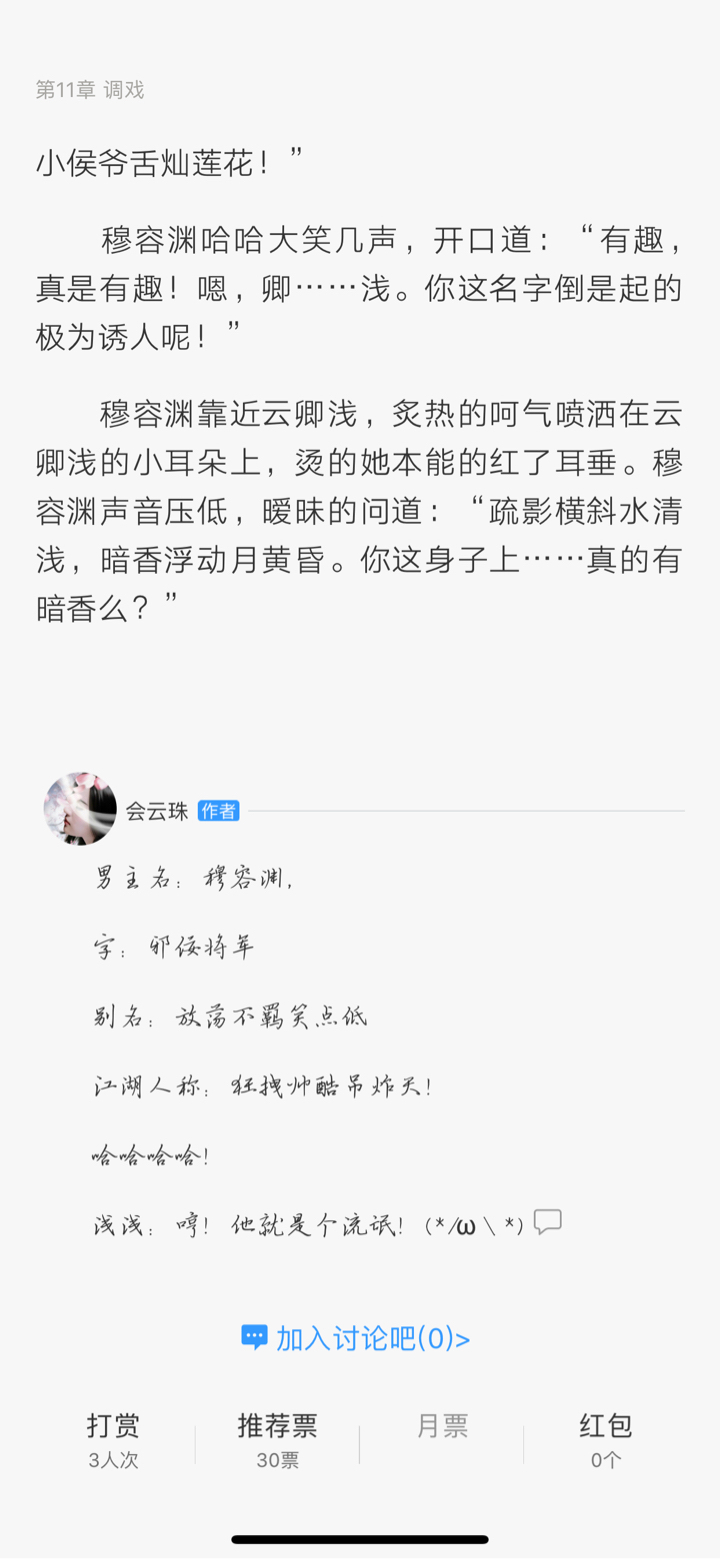Join the discussion 加入讨论吧(0)
Viewport: 720px width, 1559px height.
coord(356,1338)
